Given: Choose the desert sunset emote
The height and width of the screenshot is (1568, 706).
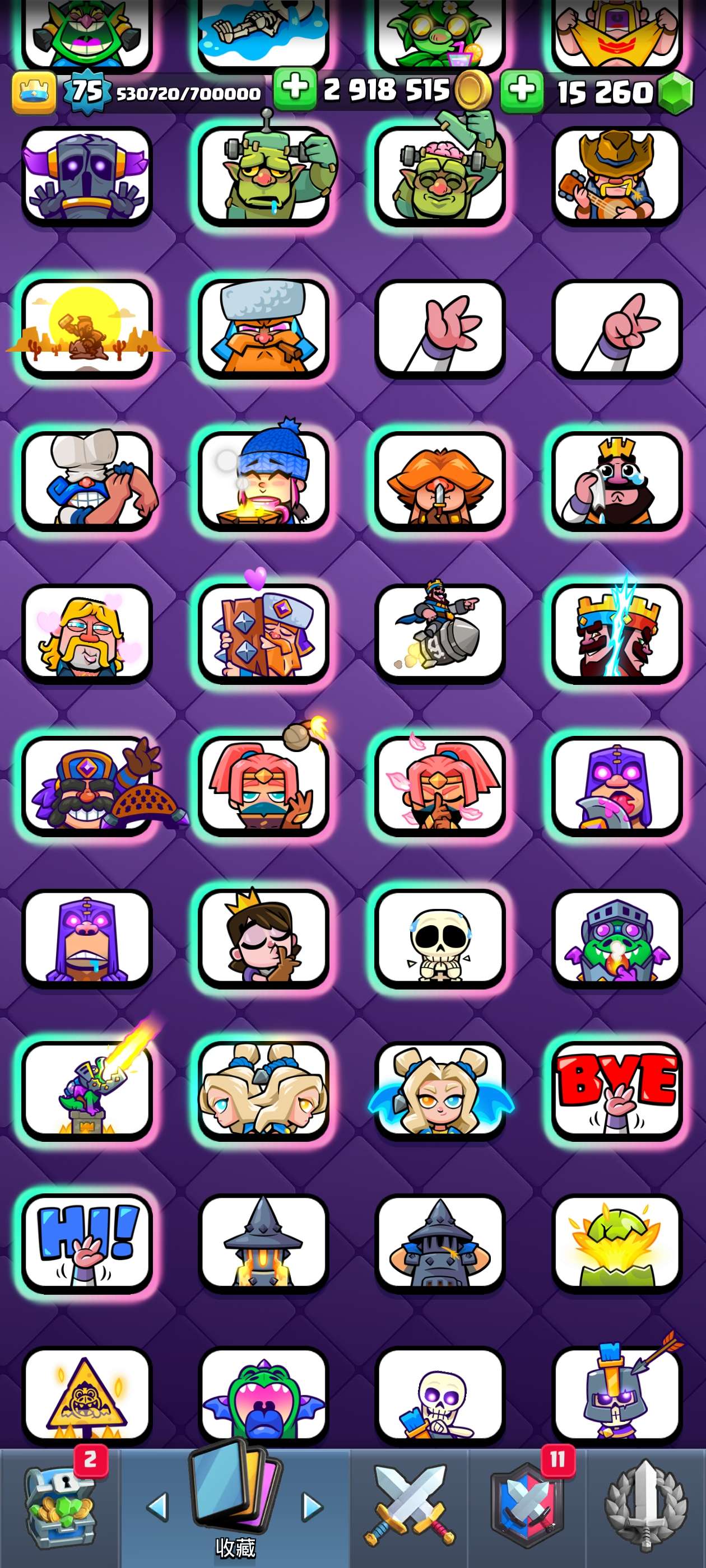Looking at the screenshot, I should [x=87, y=329].
